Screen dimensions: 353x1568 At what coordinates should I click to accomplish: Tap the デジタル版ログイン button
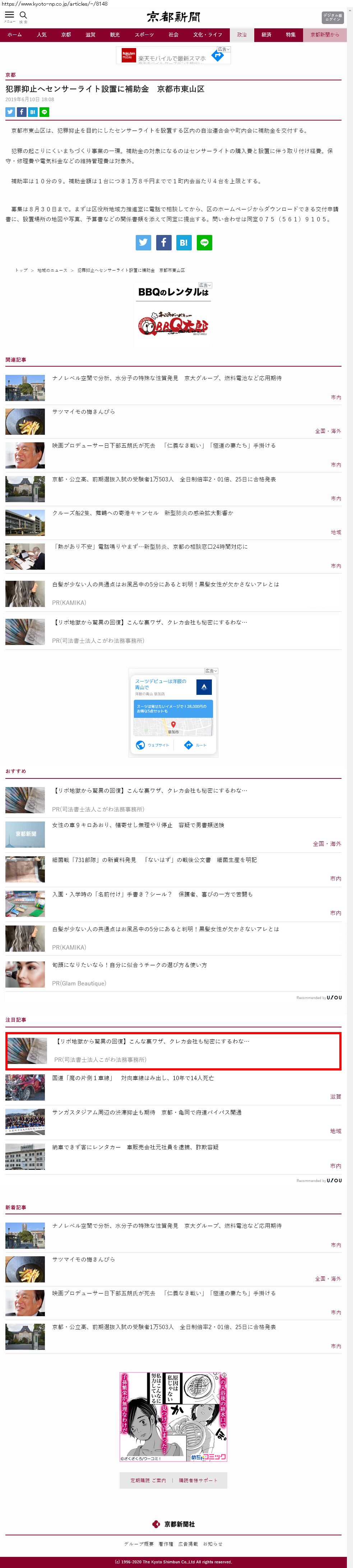coord(332,17)
